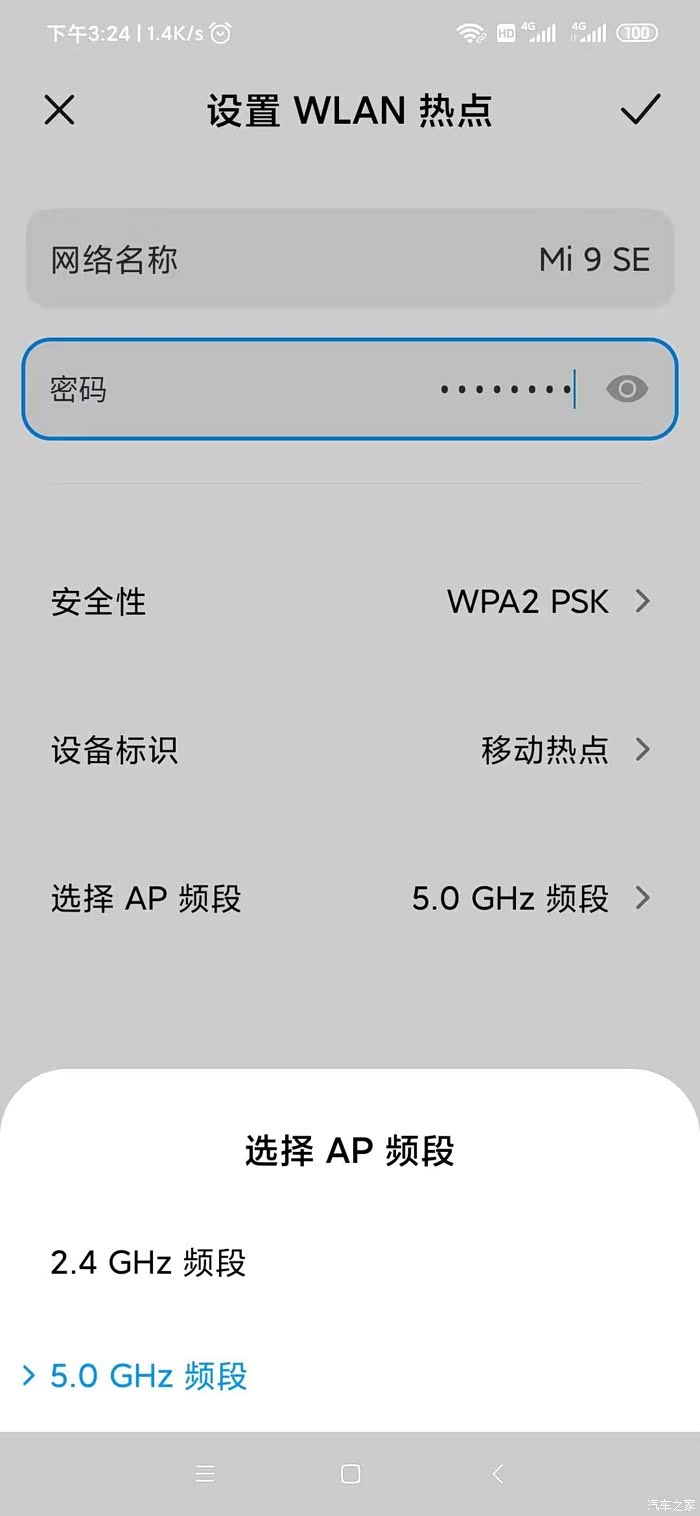Open the Select AP band row

point(350,898)
